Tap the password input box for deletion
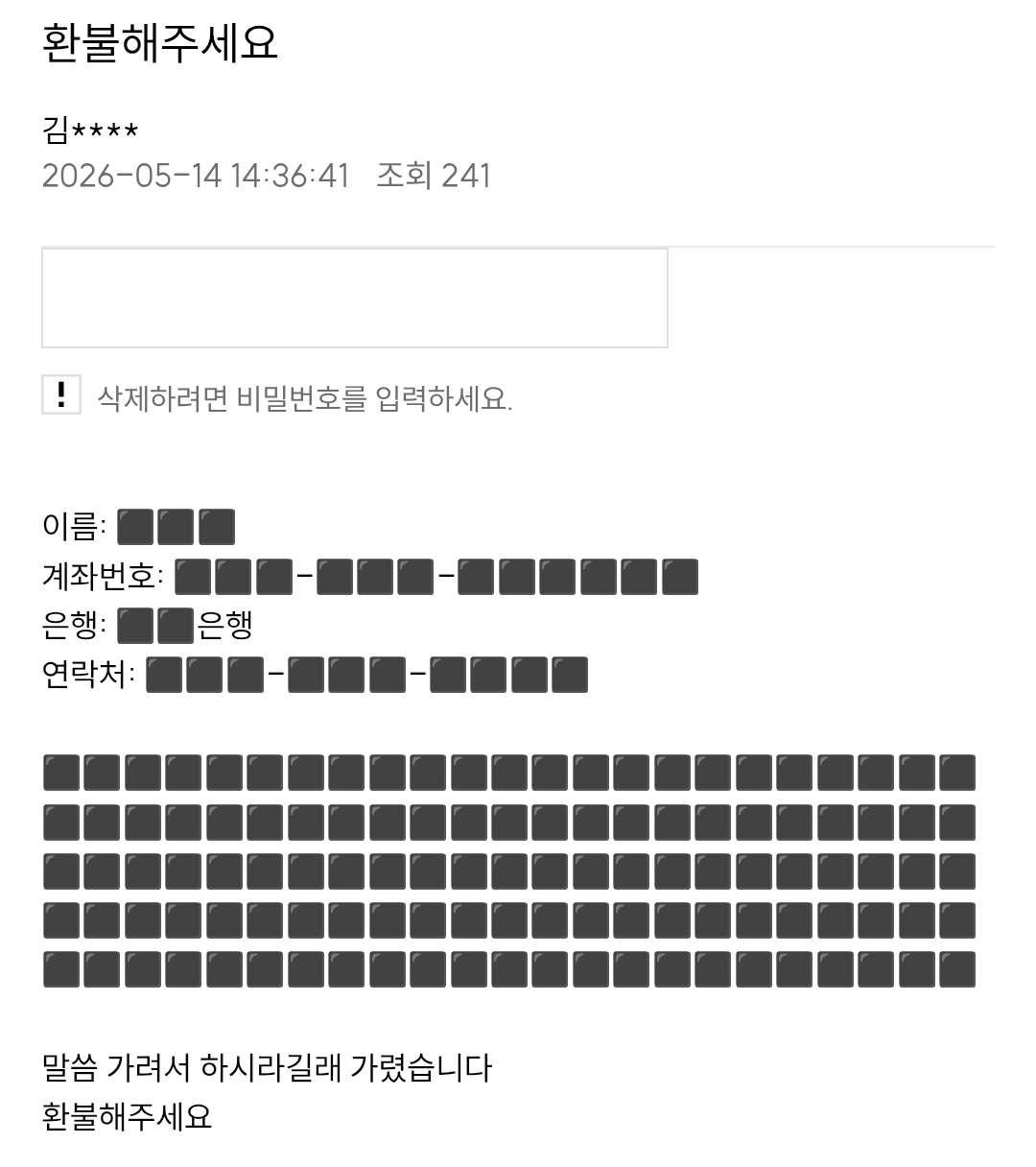1036x1167 pixels. [x=355, y=298]
